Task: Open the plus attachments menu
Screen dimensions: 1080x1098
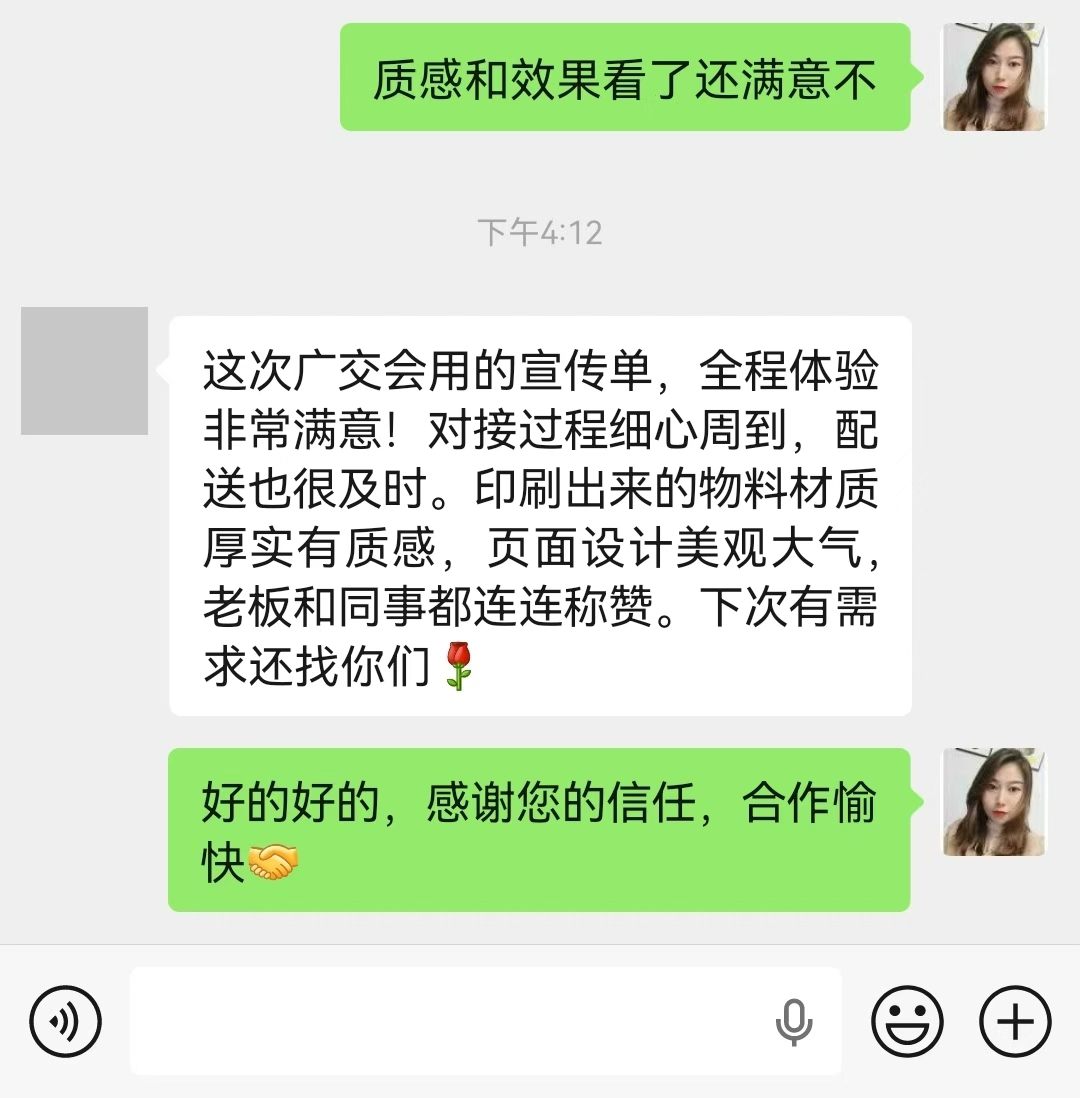Action: coord(1014,1021)
